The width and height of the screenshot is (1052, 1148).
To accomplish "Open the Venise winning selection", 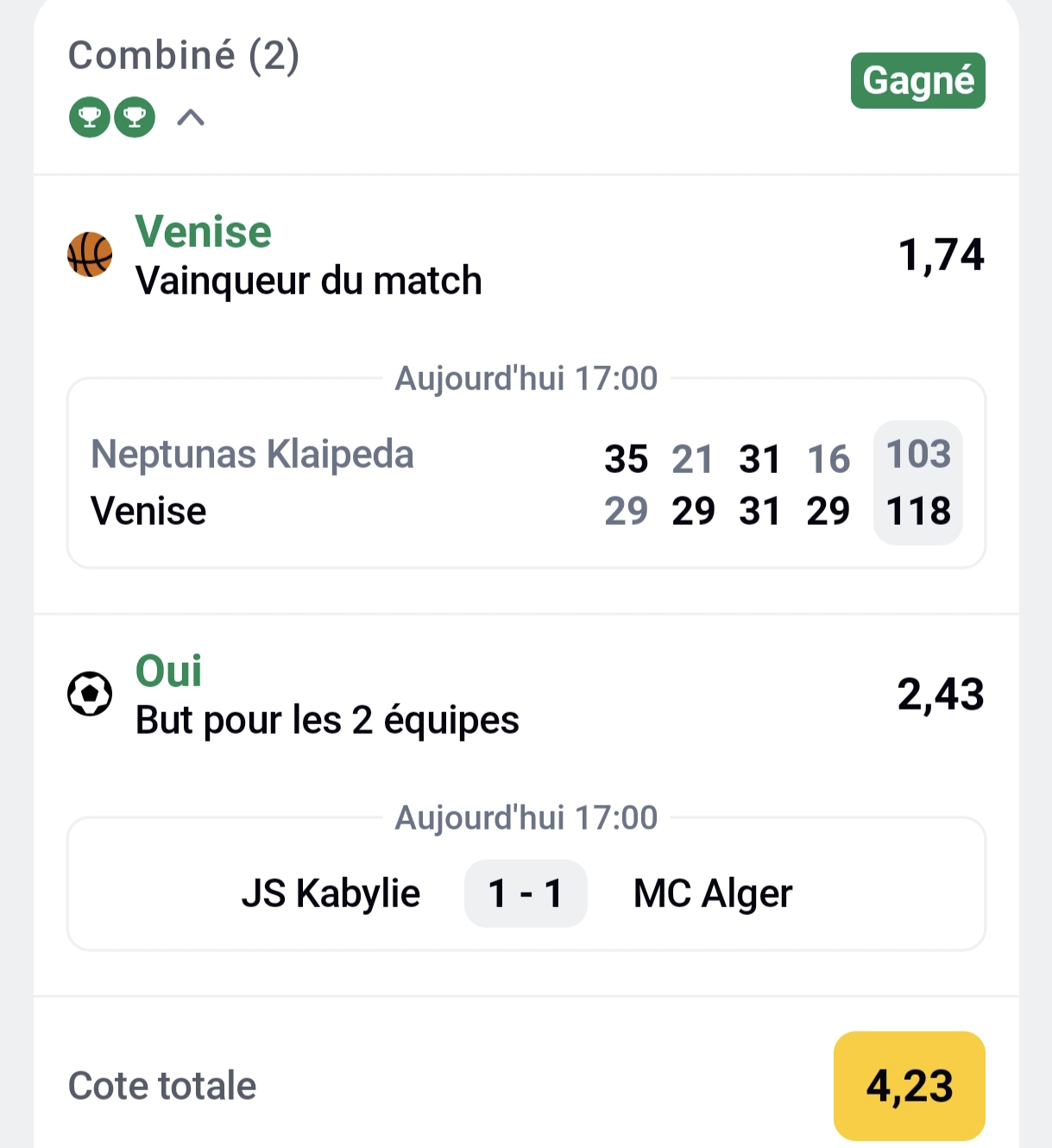I will (x=203, y=230).
